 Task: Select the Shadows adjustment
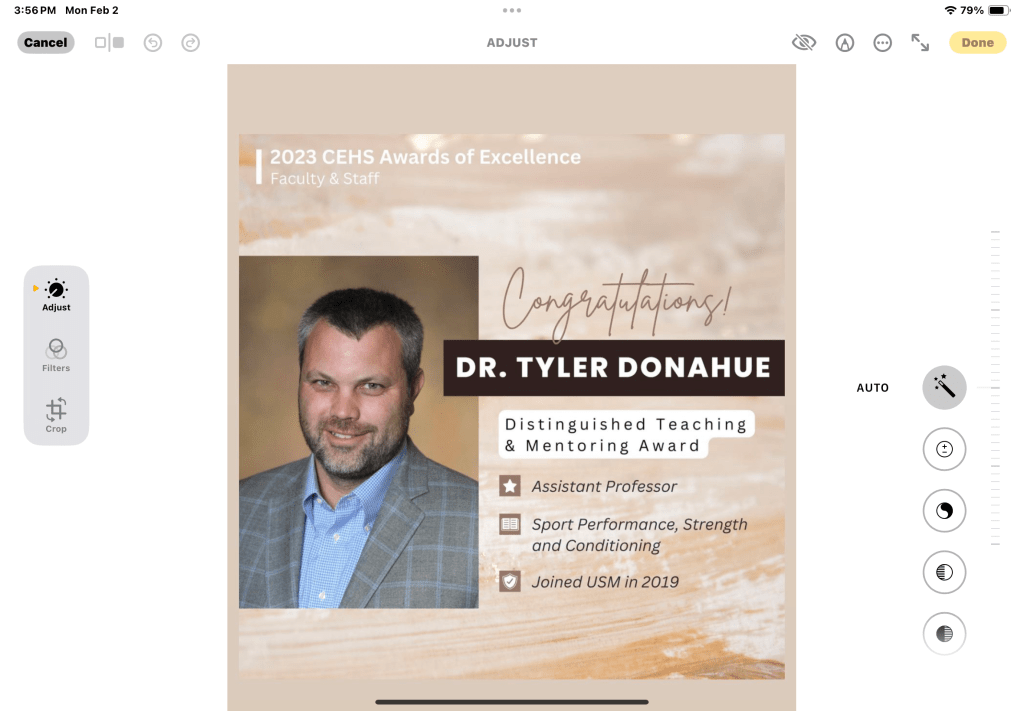point(944,633)
